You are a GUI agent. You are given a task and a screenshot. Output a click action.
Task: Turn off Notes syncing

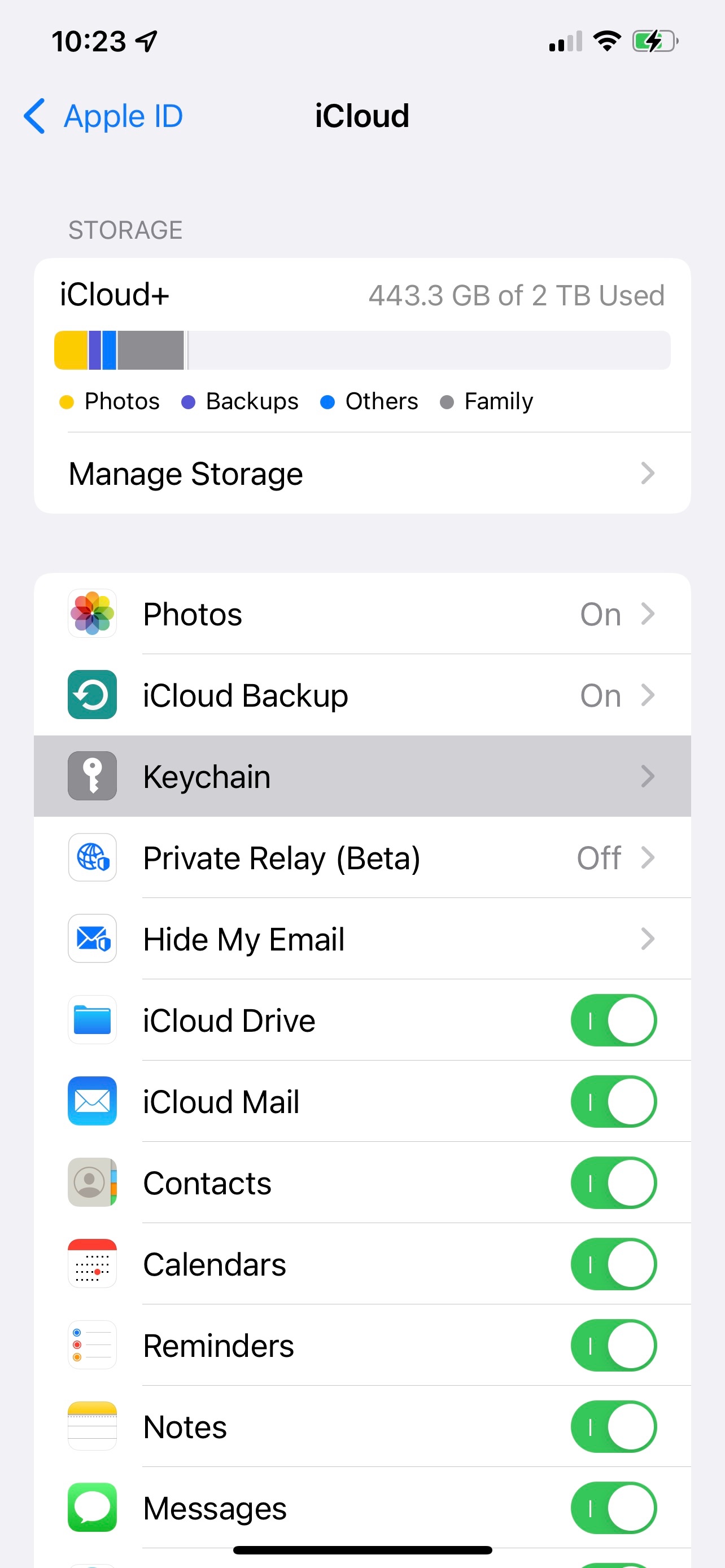(x=613, y=1427)
